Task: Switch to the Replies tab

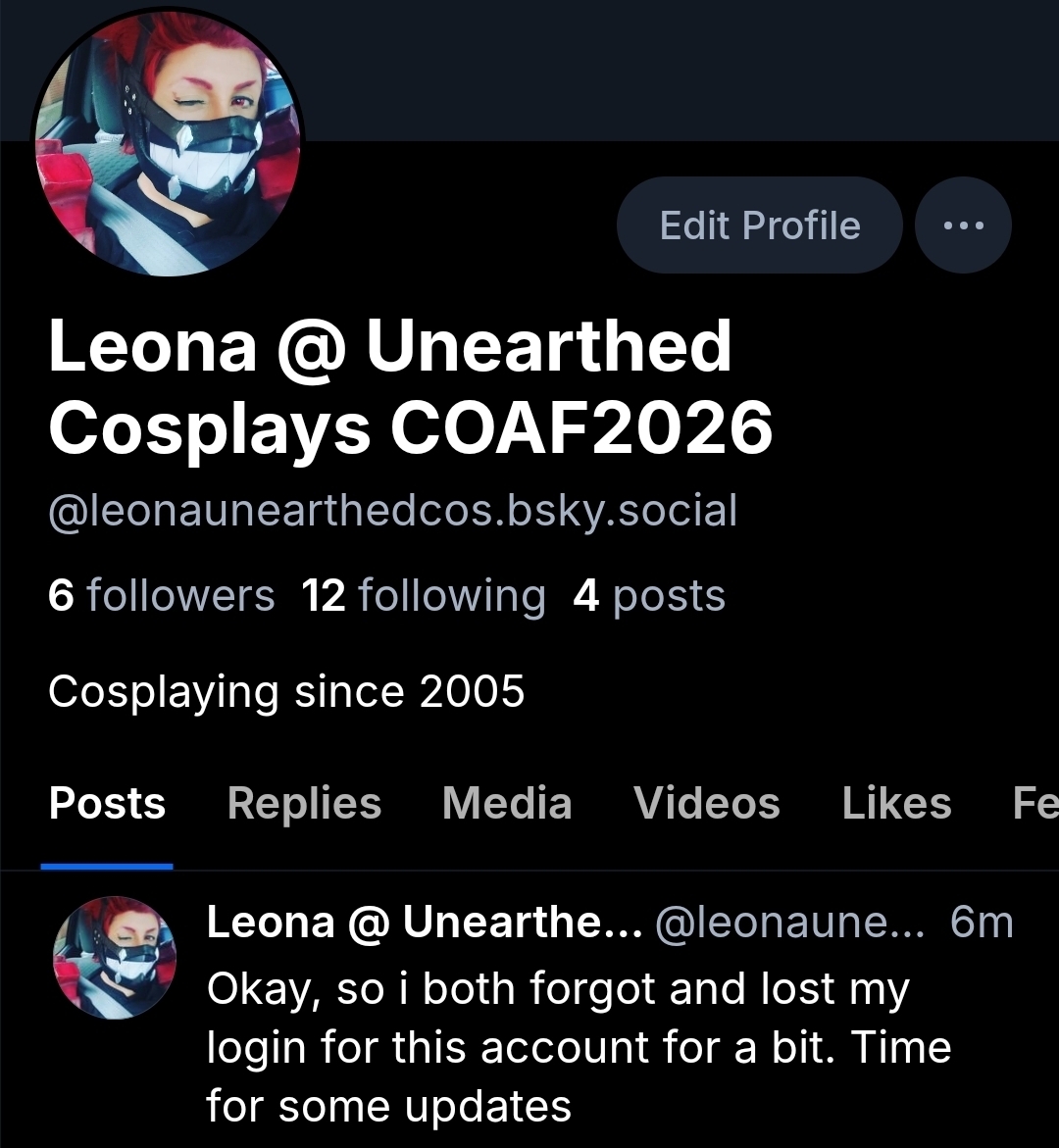Action: click(x=304, y=804)
